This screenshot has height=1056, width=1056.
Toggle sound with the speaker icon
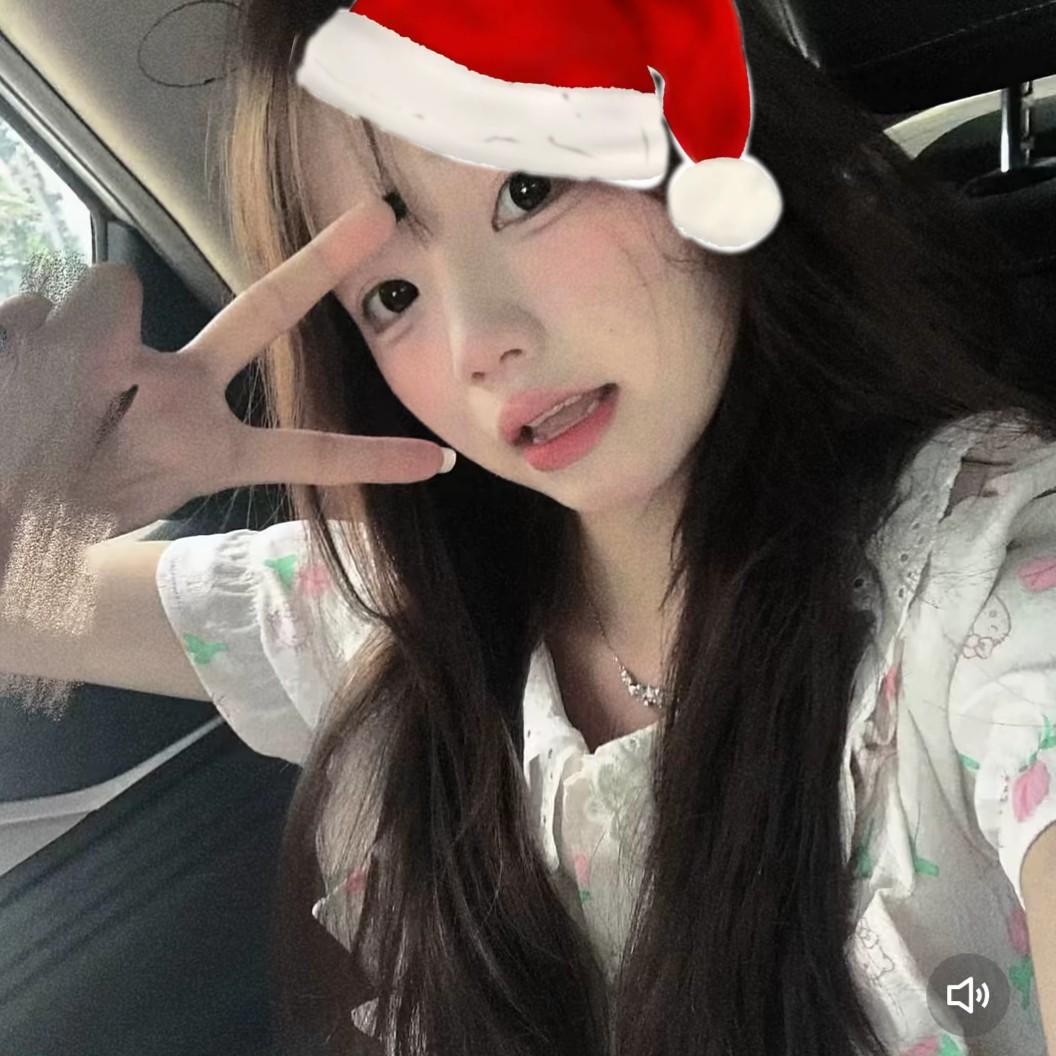968,995
